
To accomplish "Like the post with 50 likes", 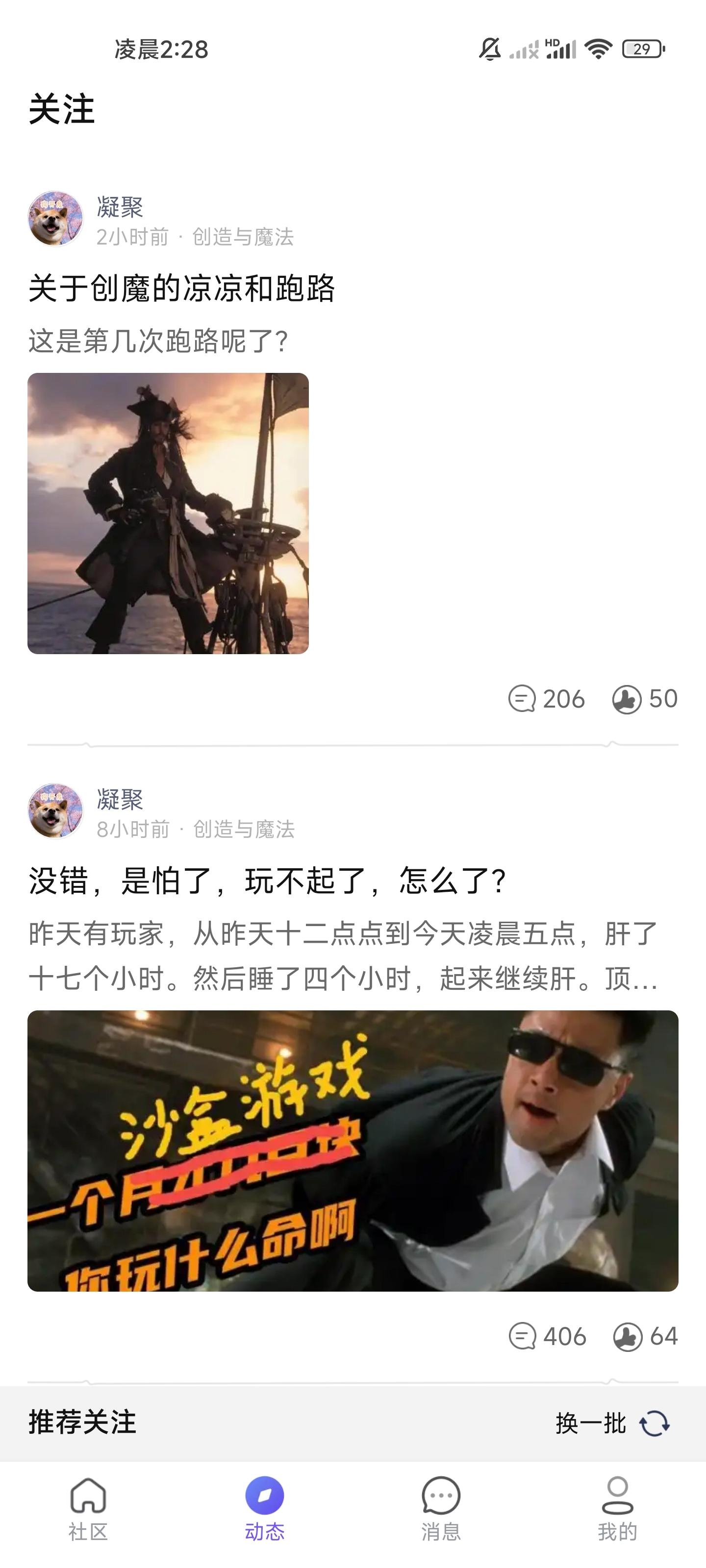I will [645, 698].
